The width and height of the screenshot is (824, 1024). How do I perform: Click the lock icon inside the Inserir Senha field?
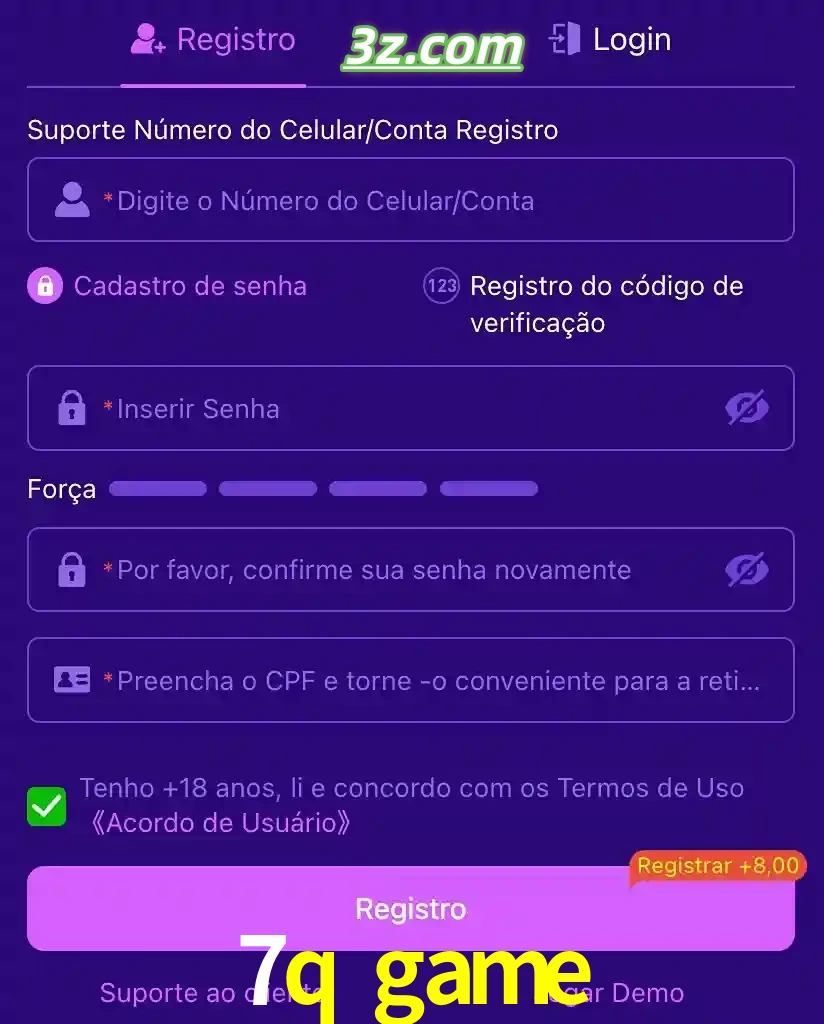(x=70, y=407)
